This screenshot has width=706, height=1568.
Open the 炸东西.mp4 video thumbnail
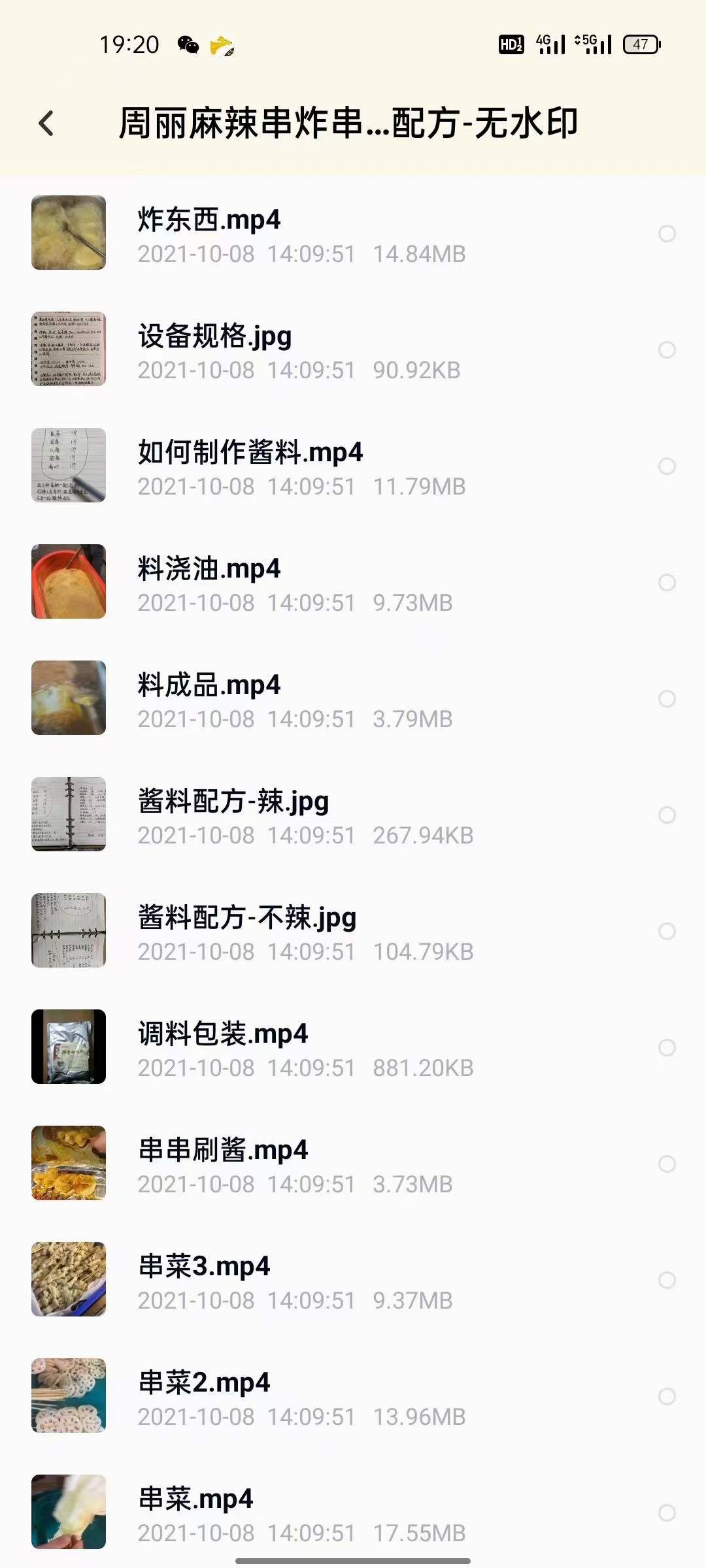point(69,233)
